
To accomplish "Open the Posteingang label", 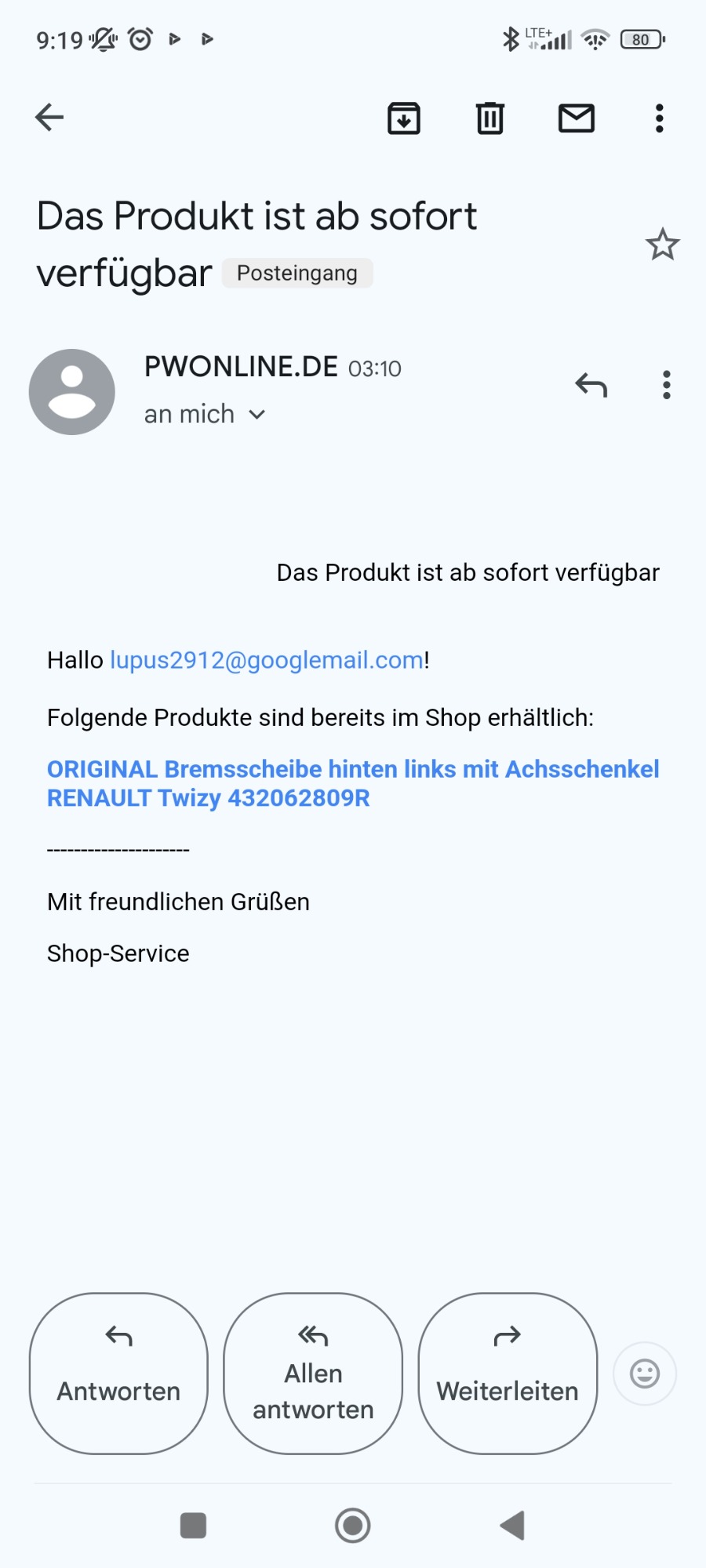I will click(297, 273).
